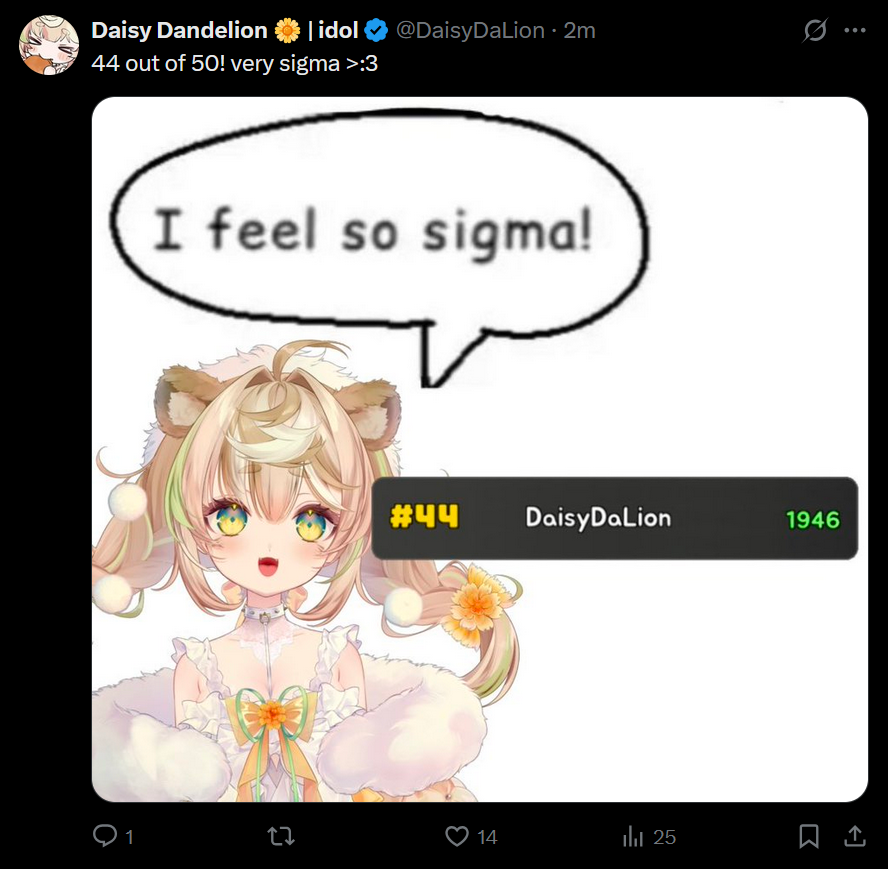Open the post's more options menu

(x=854, y=31)
